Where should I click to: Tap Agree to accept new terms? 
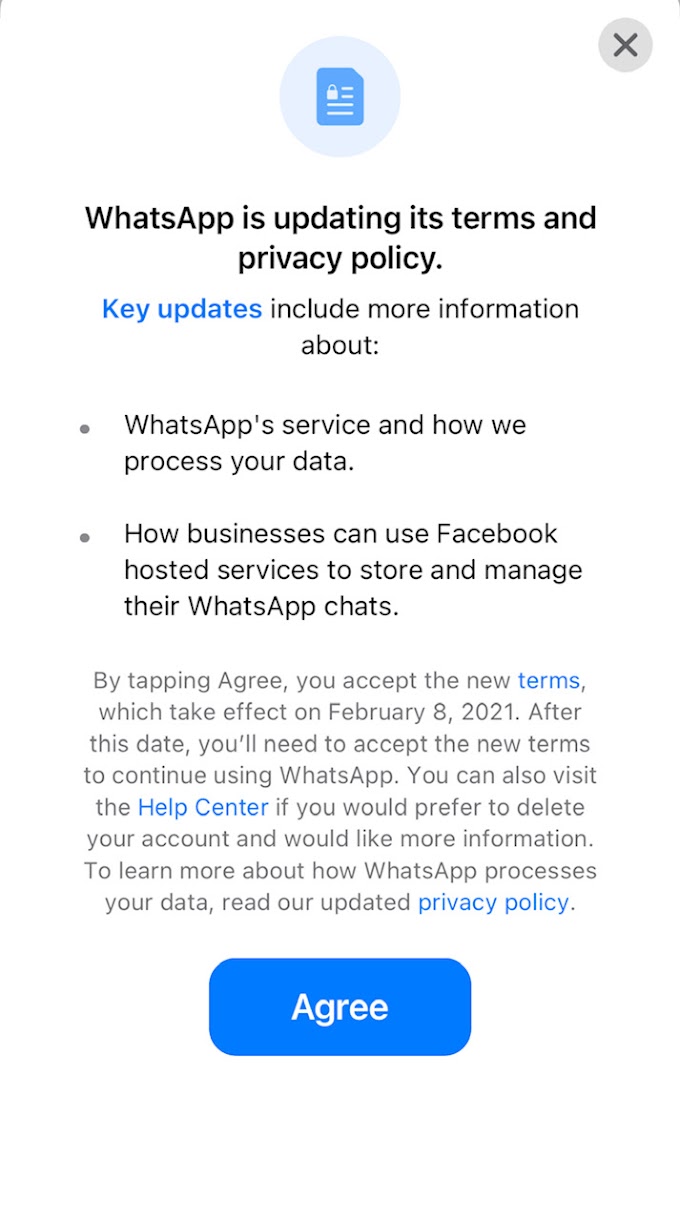[x=340, y=1007]
